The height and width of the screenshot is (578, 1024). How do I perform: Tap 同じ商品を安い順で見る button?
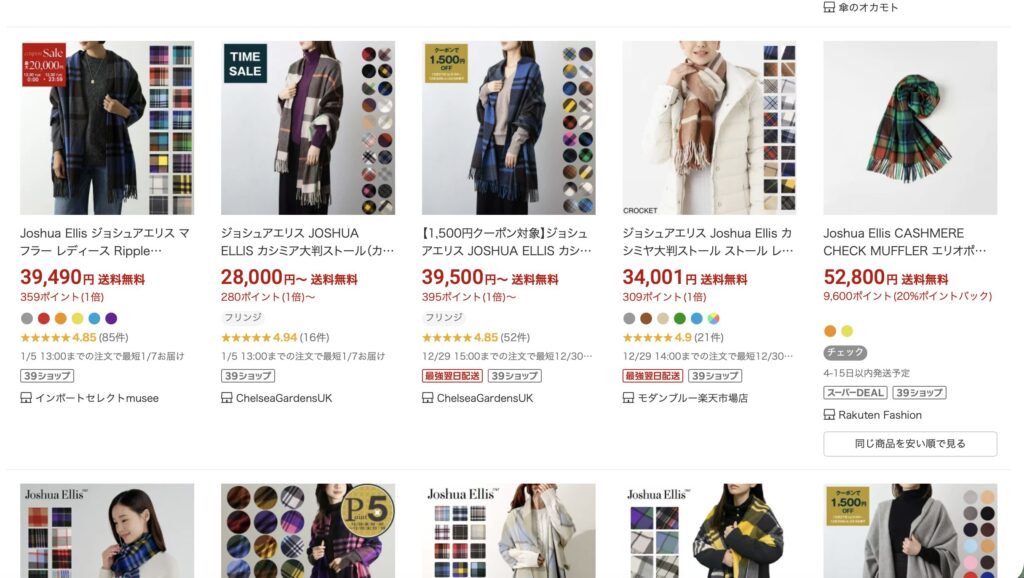pos(910,444)
